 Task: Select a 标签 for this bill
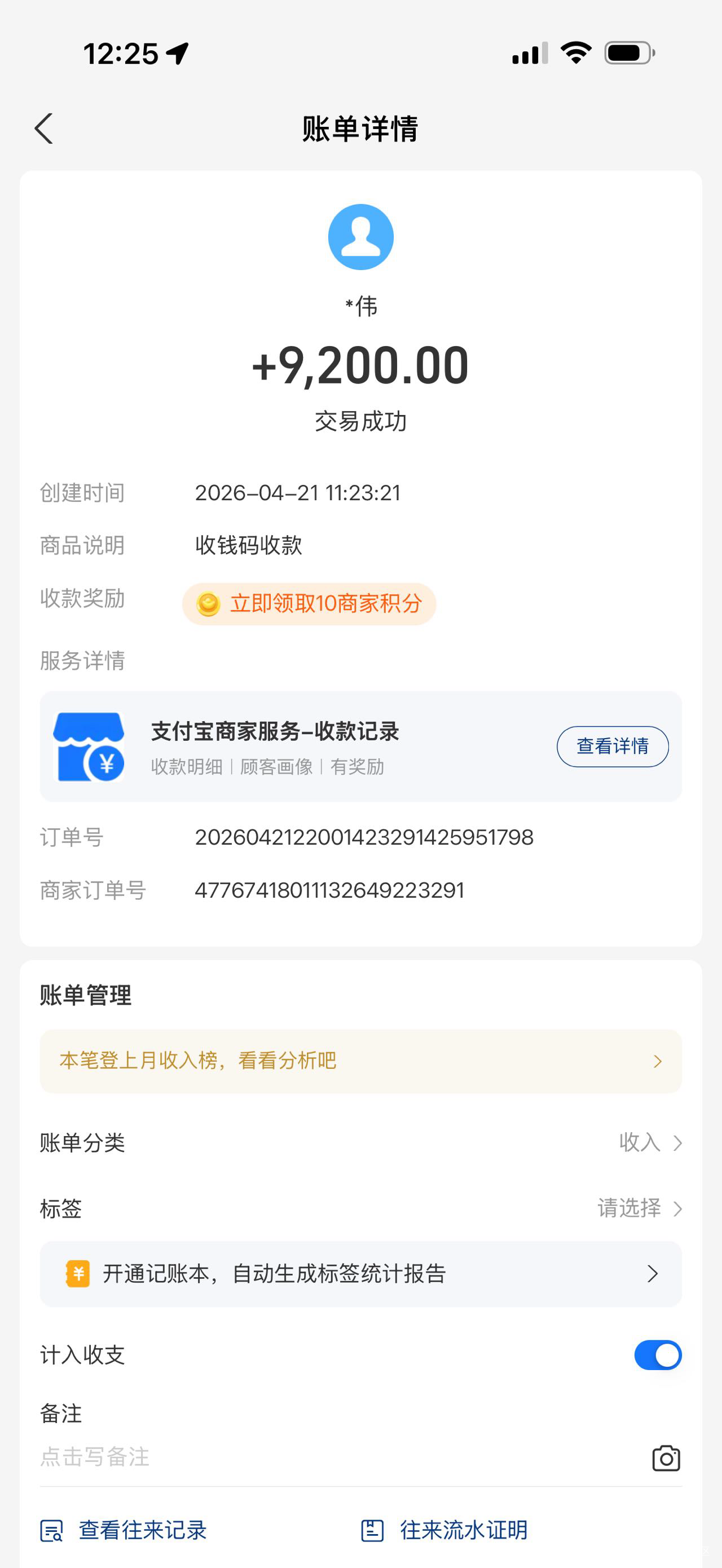360,1208
